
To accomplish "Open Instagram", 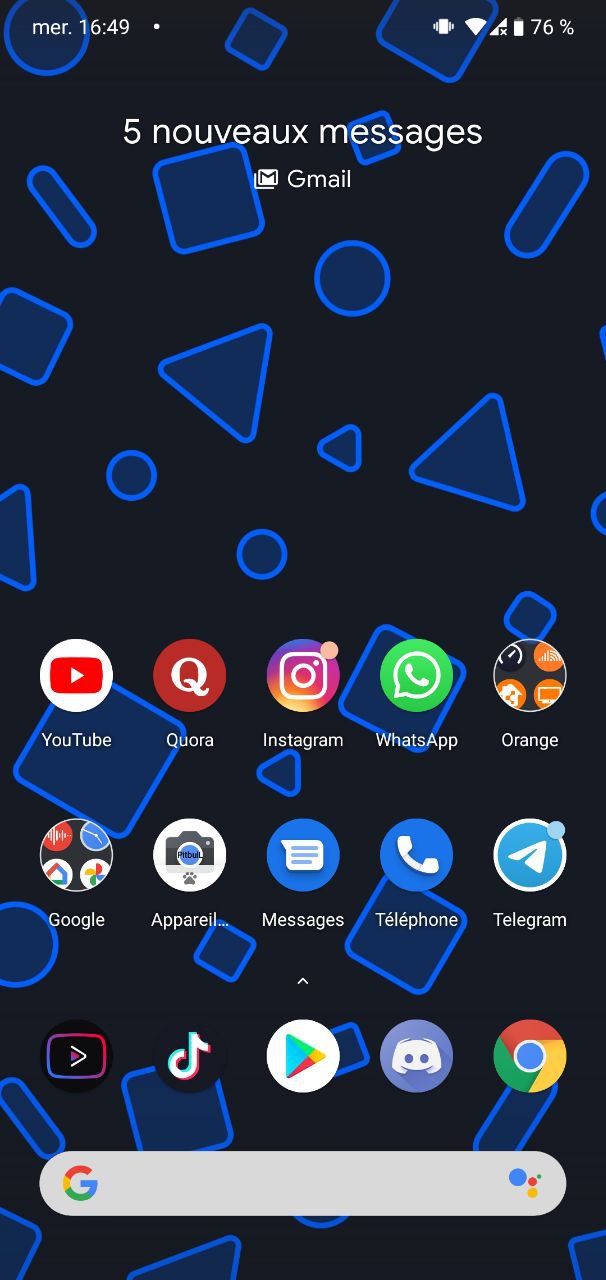I will pyautogui.click(x=303, y=676).
